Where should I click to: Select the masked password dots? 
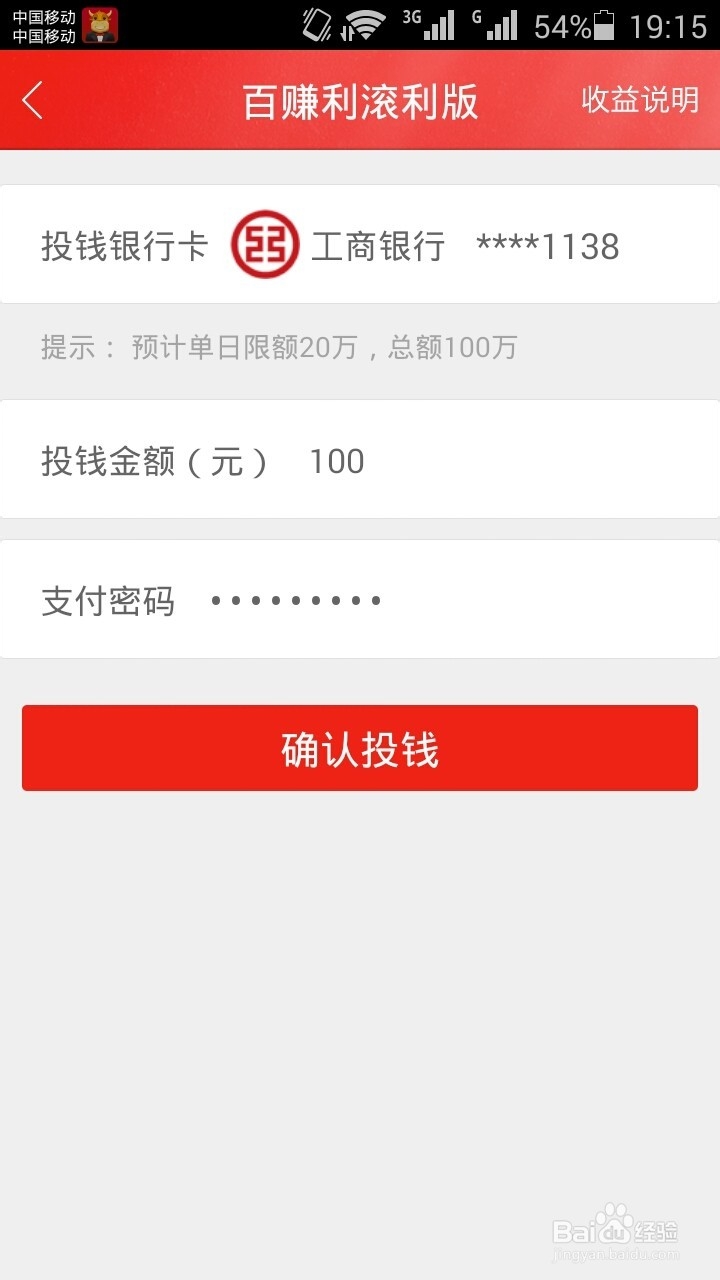[x=295, y=598]
